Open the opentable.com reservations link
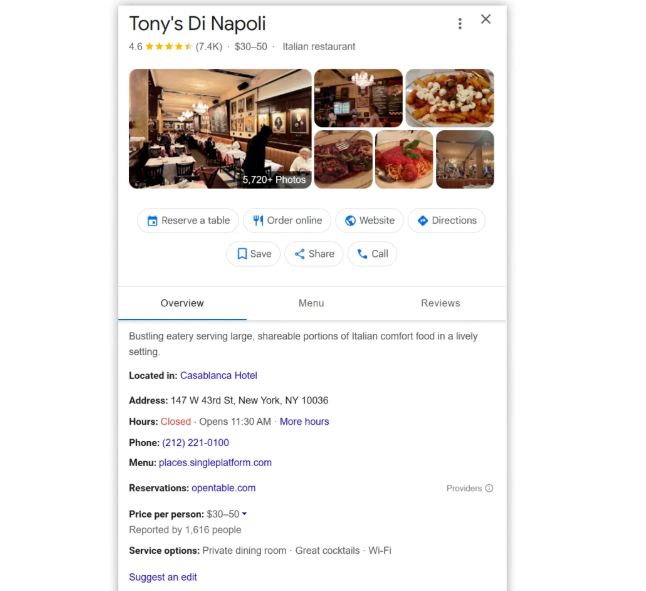 [224, 488]
